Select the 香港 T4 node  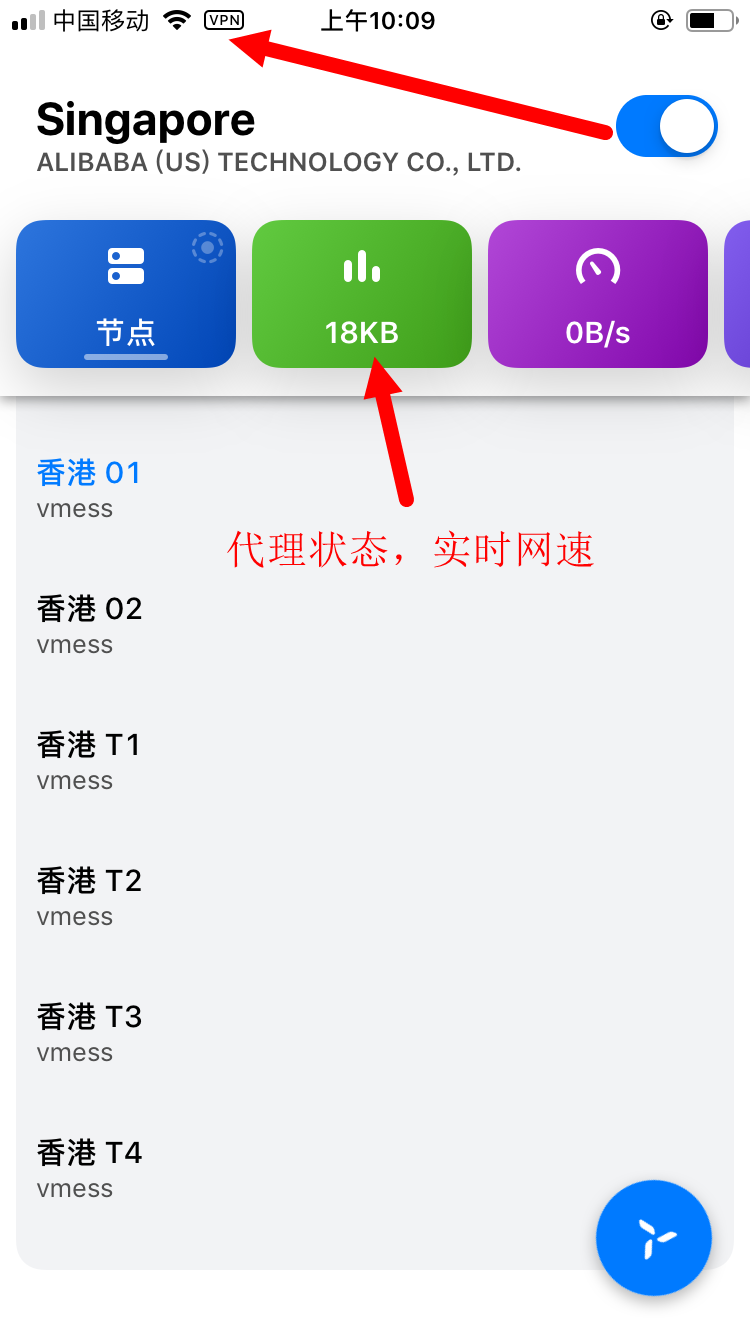click(x=375, y=1168)
